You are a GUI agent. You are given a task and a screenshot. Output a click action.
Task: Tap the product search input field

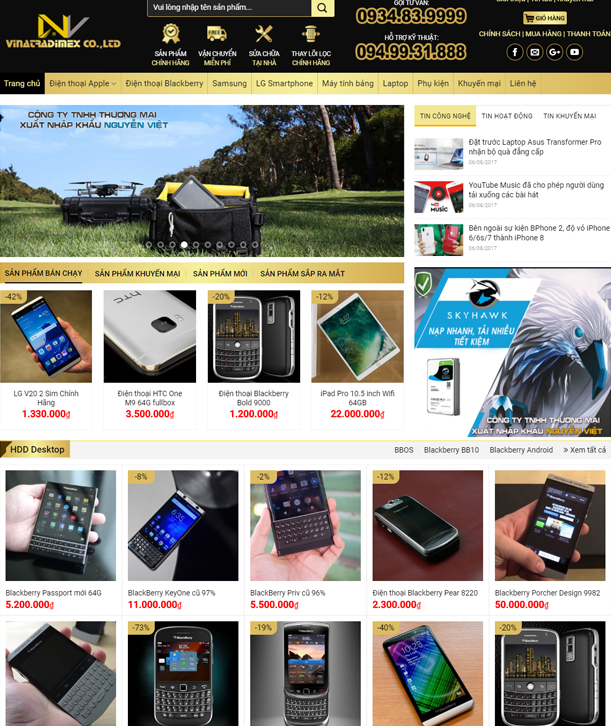point(225,8)
